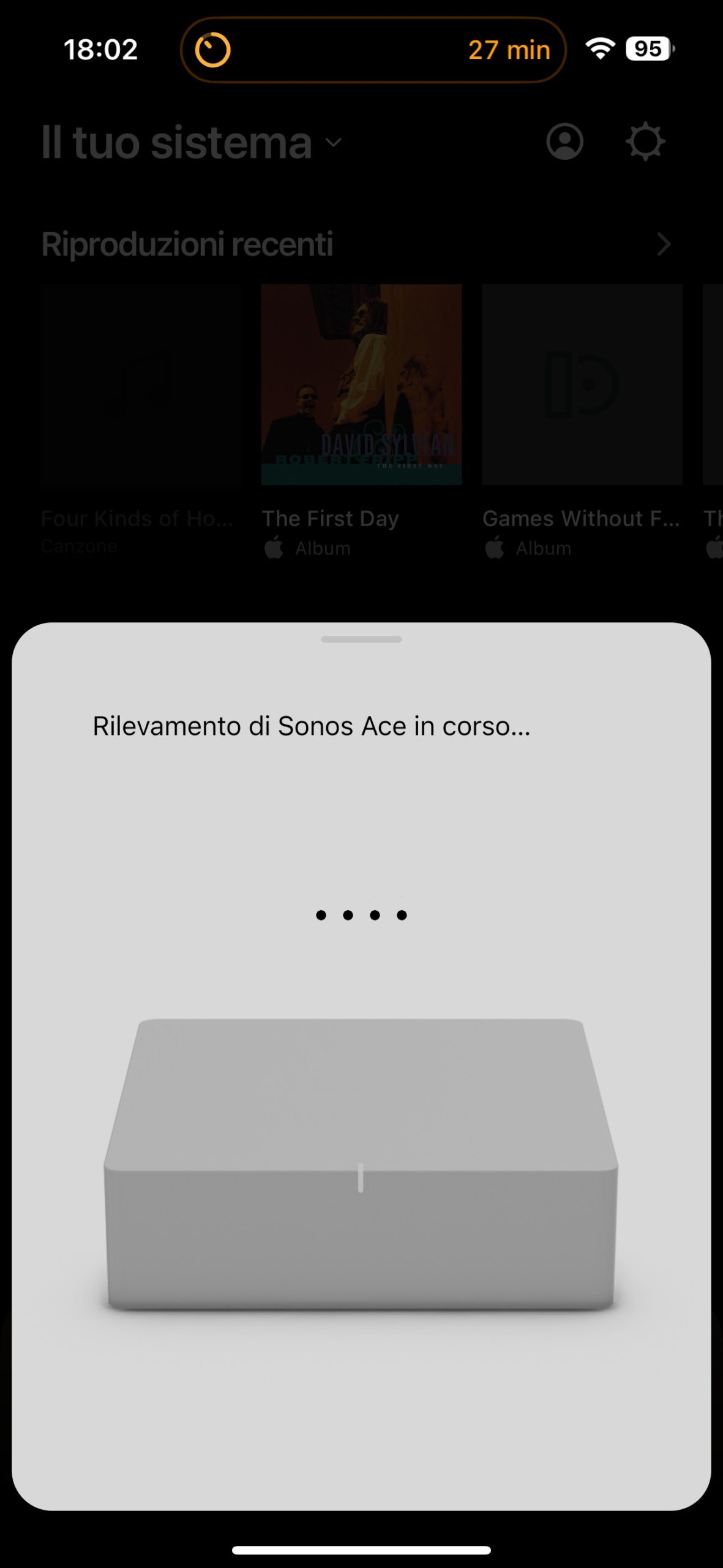Open Four Kinds of Ho... song
This screenshot has width=723, height=1568.
click(141, 385)
